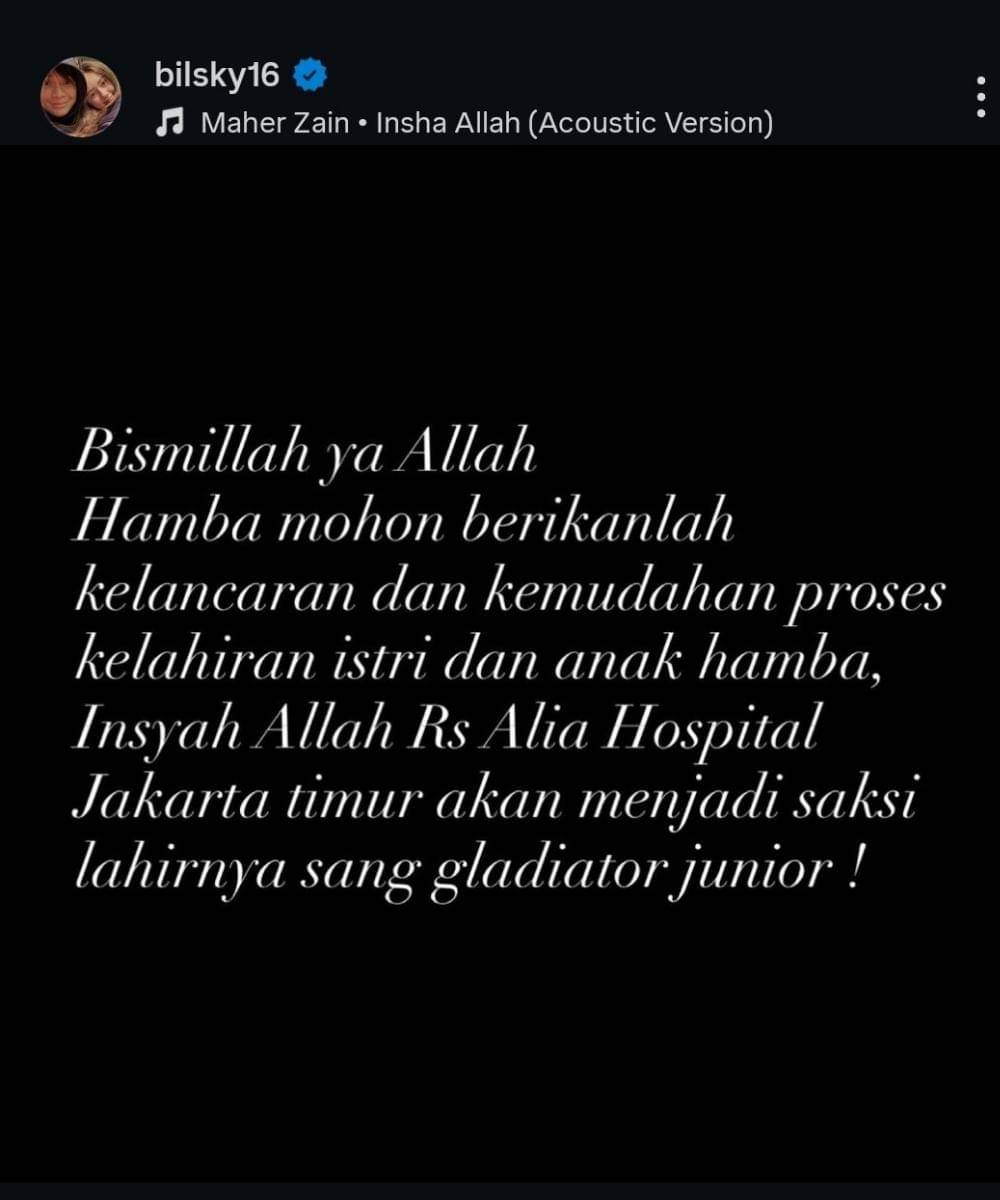The image size is (1000, 1200).
Task: Click the black story background area
Action: [x=500, y=1050]
